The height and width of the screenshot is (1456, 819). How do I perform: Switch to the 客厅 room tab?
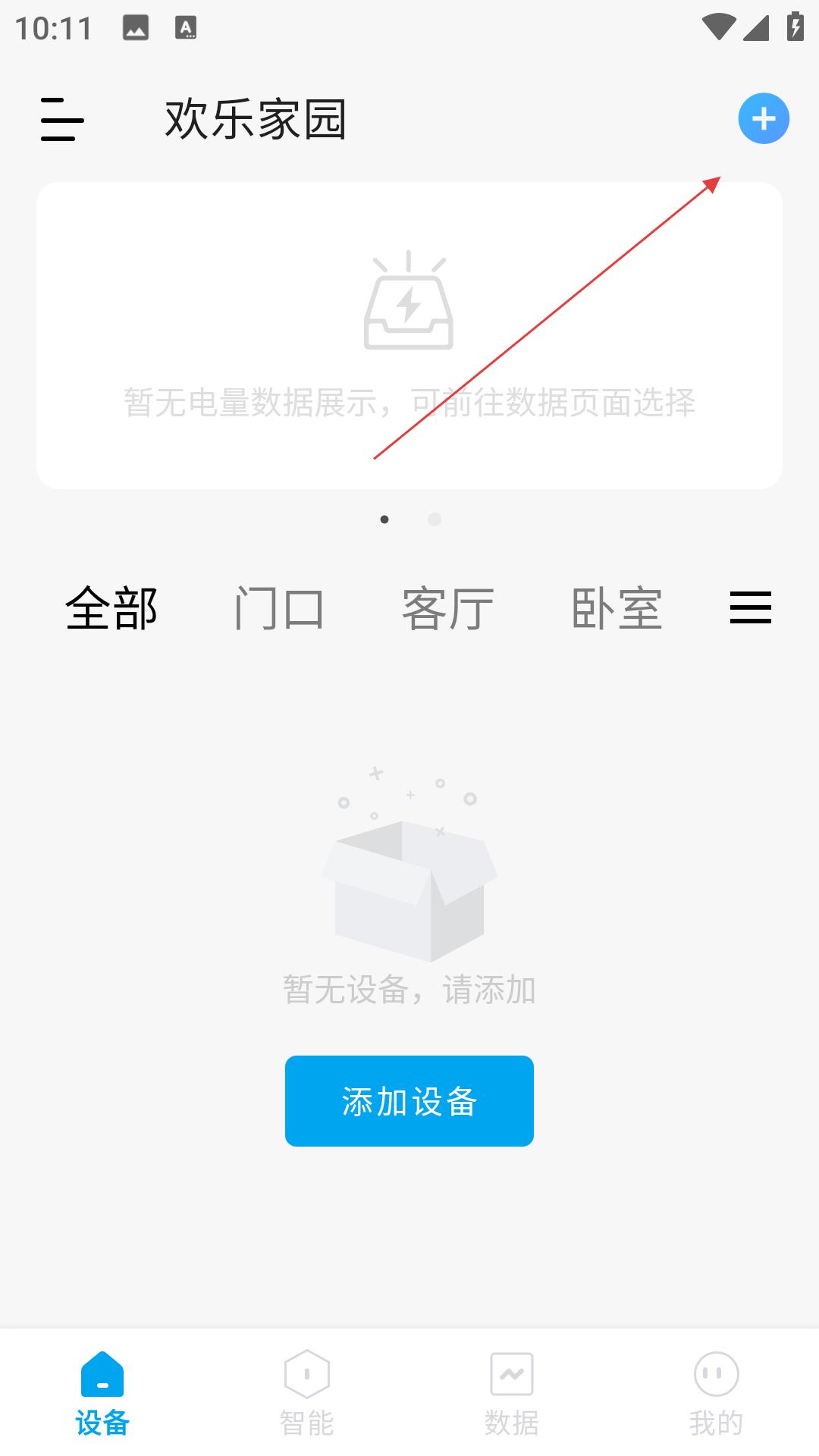[x=447, y=609]
